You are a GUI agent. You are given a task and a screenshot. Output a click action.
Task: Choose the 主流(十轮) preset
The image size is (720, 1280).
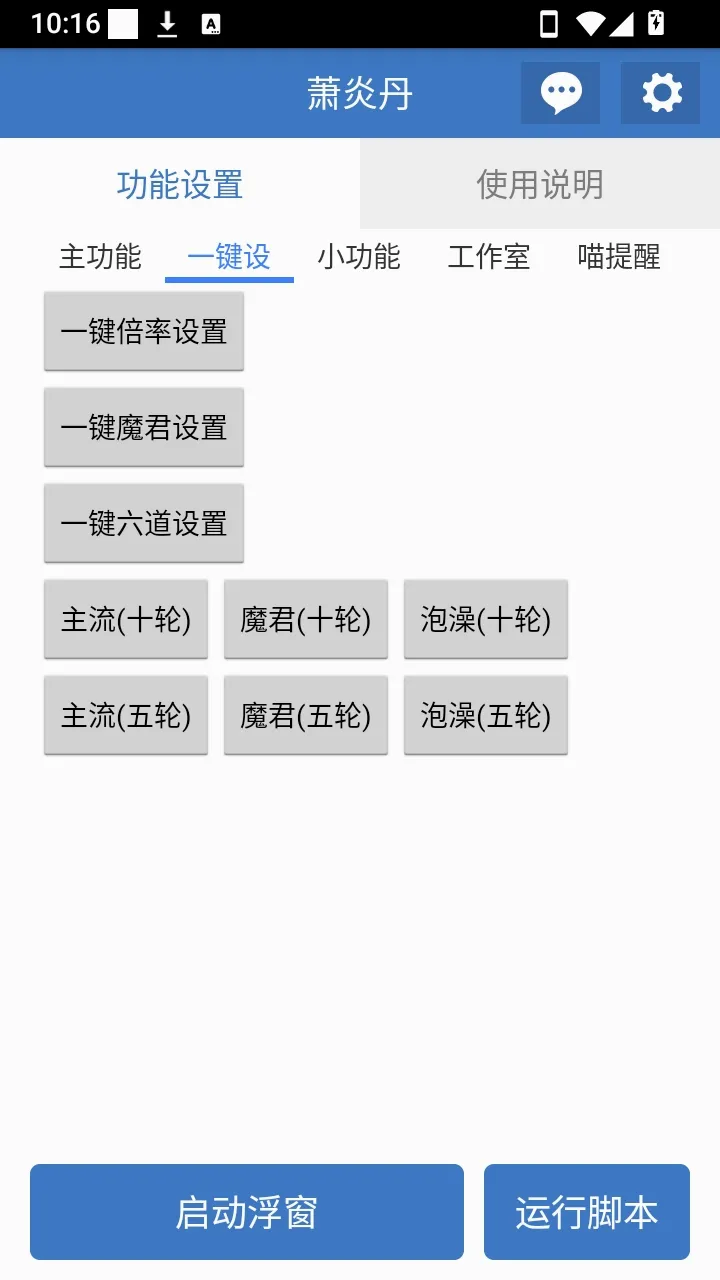tap(126, 619)
